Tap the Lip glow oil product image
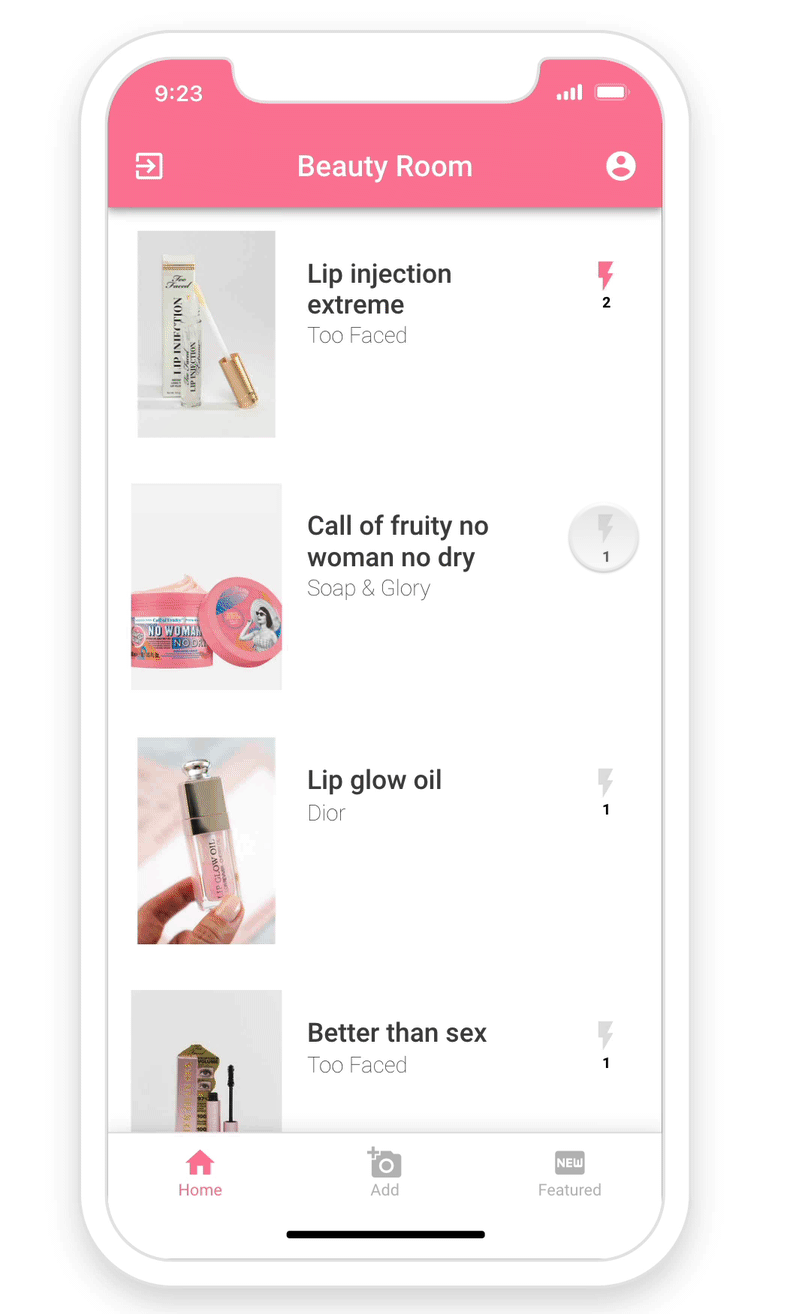796x1314 pixels. point(206,841)
